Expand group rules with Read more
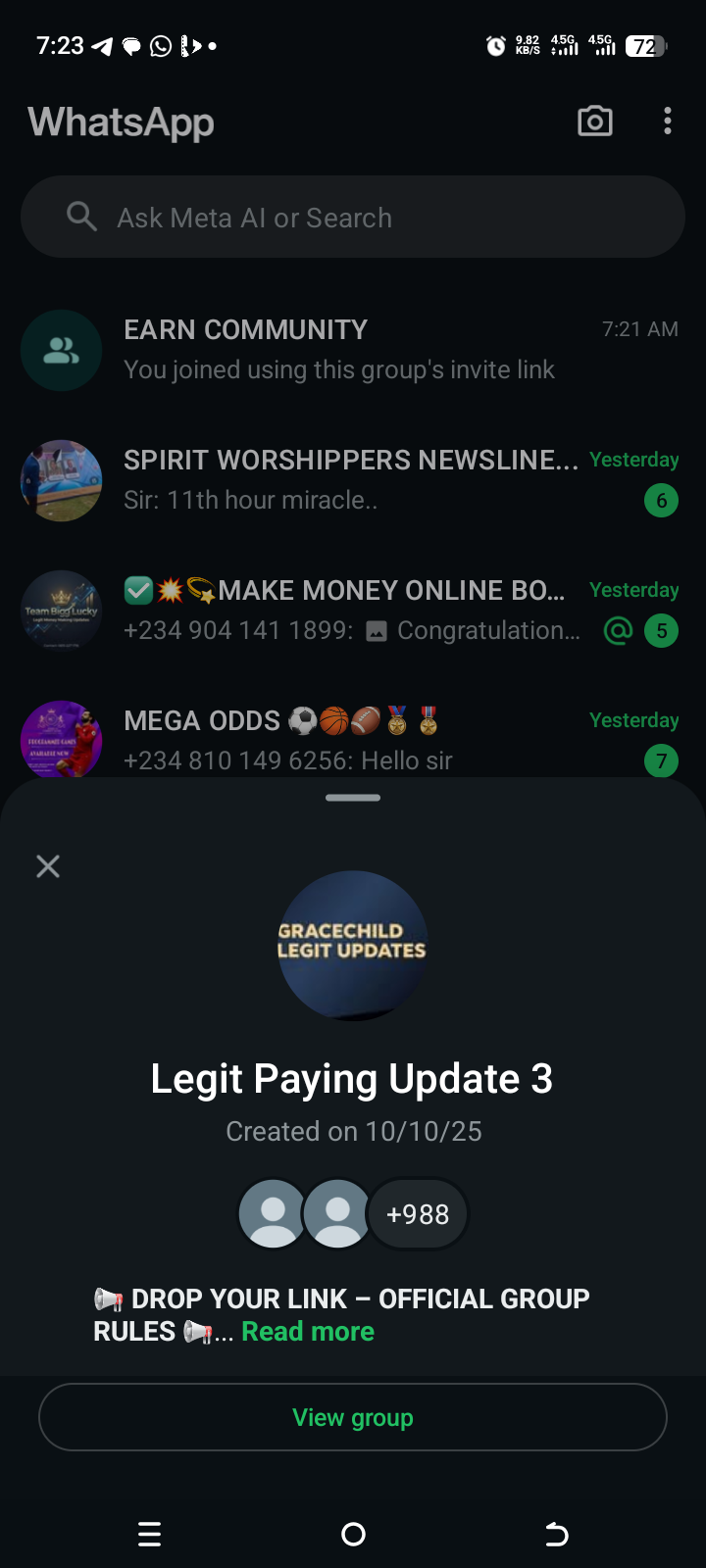706x1568 pixels. click(x=308, y=1332)
